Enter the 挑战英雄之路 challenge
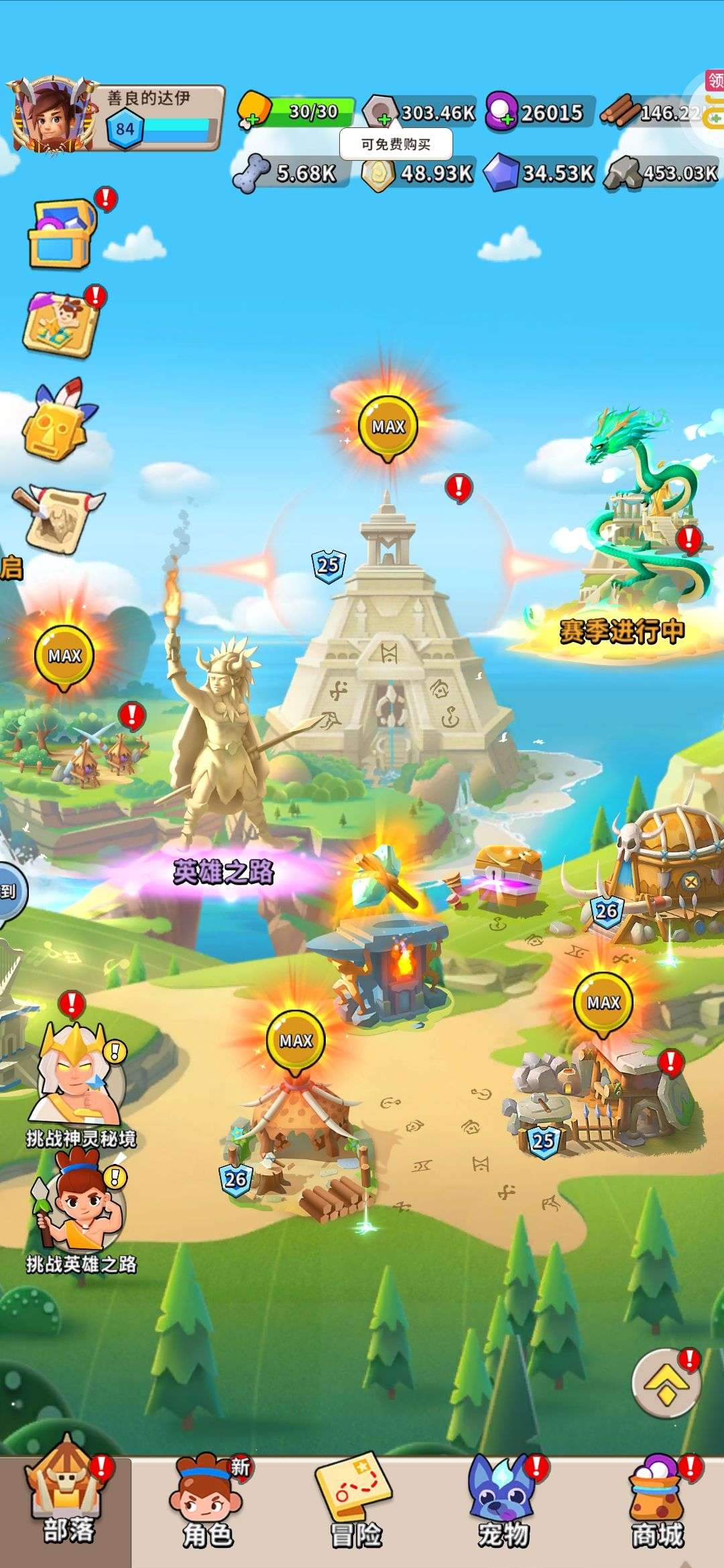Image resolution: width=724 pixels, height=1568 pixels. [80, 1206]
